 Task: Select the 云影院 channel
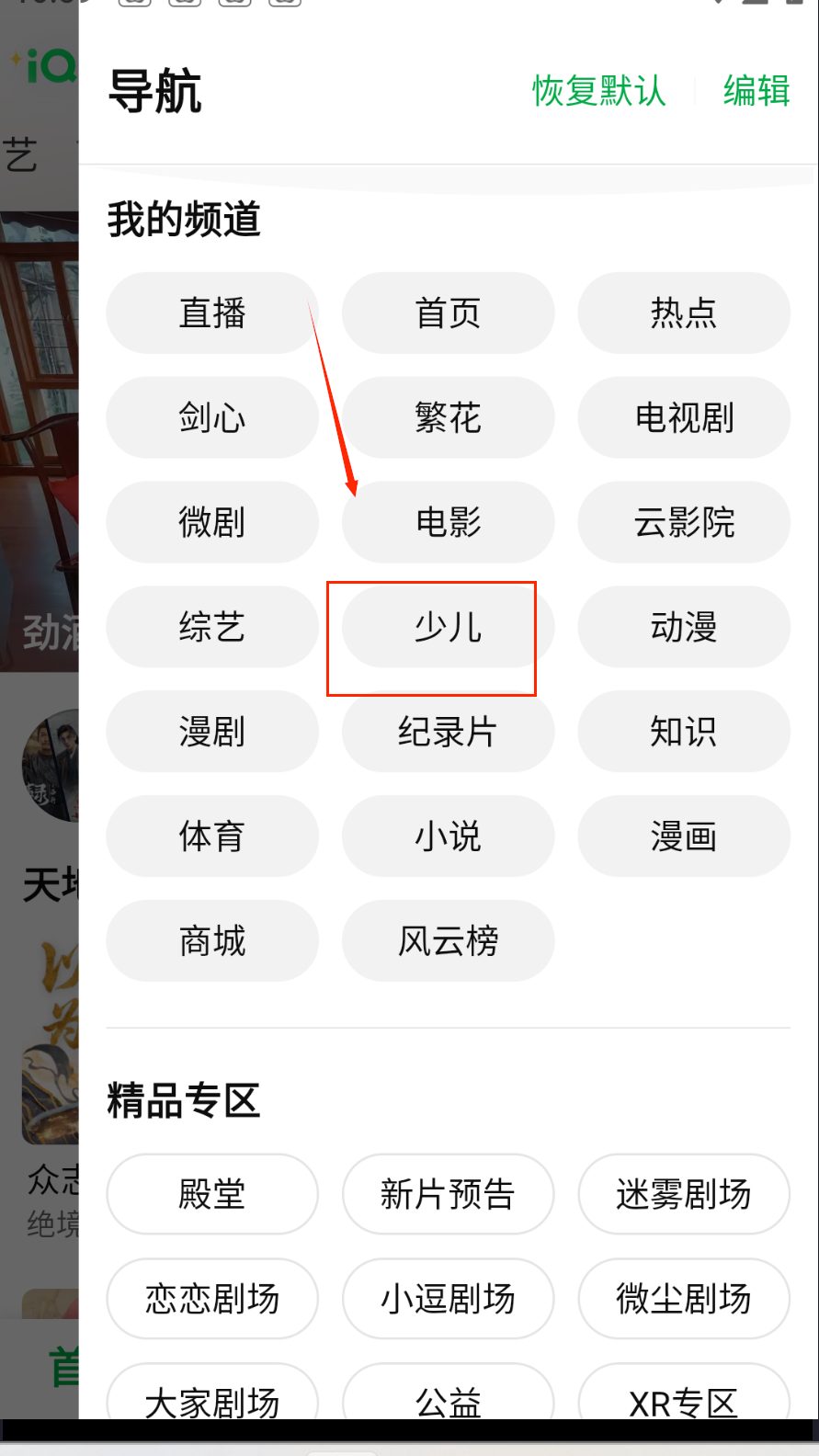(x=683, y=522)
